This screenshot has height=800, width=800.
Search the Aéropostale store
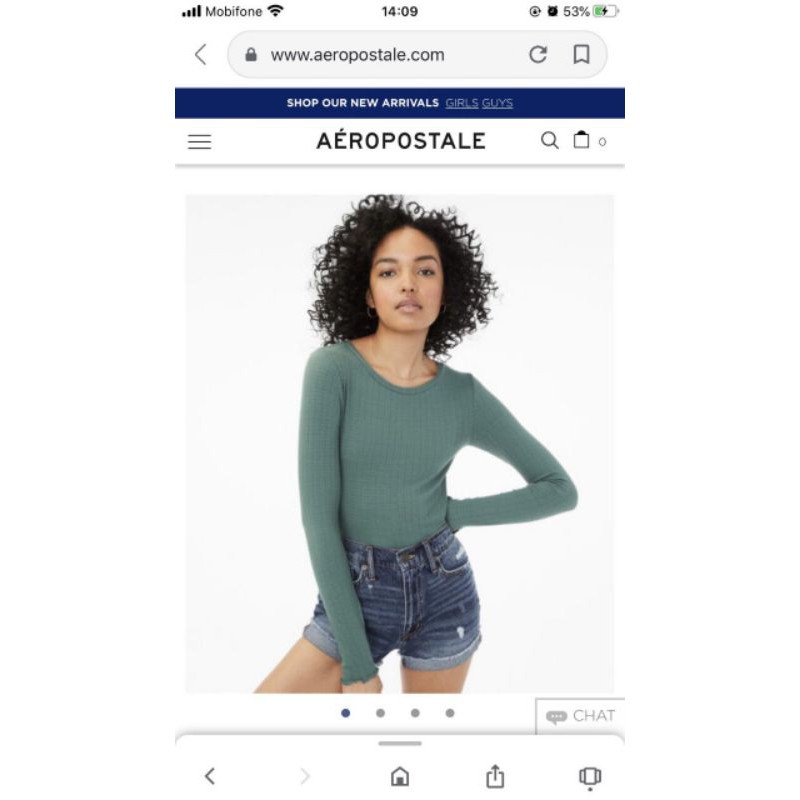pyautogui.click(x=549, y=141)
